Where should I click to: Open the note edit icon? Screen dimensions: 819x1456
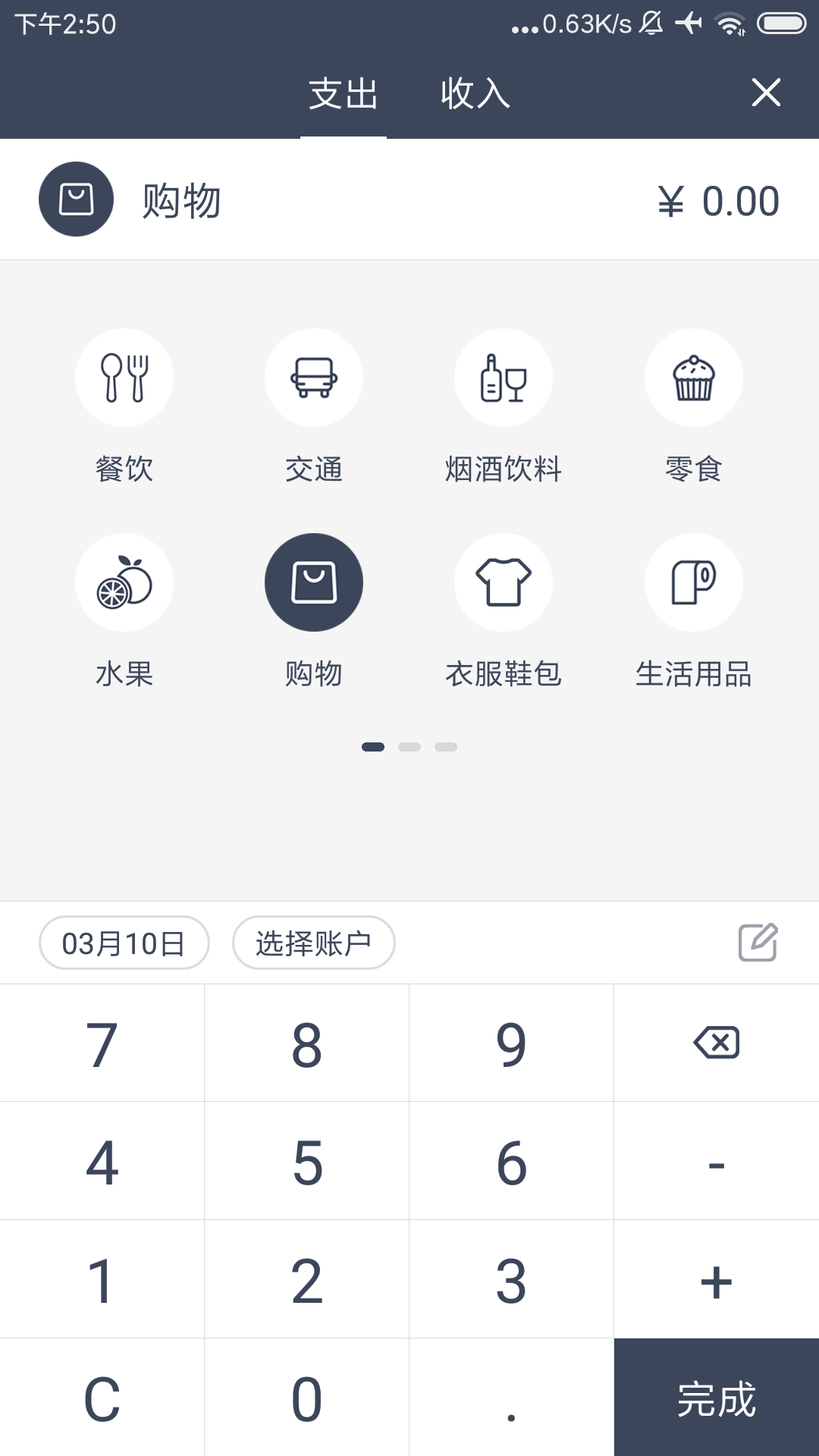click(758, 942)
